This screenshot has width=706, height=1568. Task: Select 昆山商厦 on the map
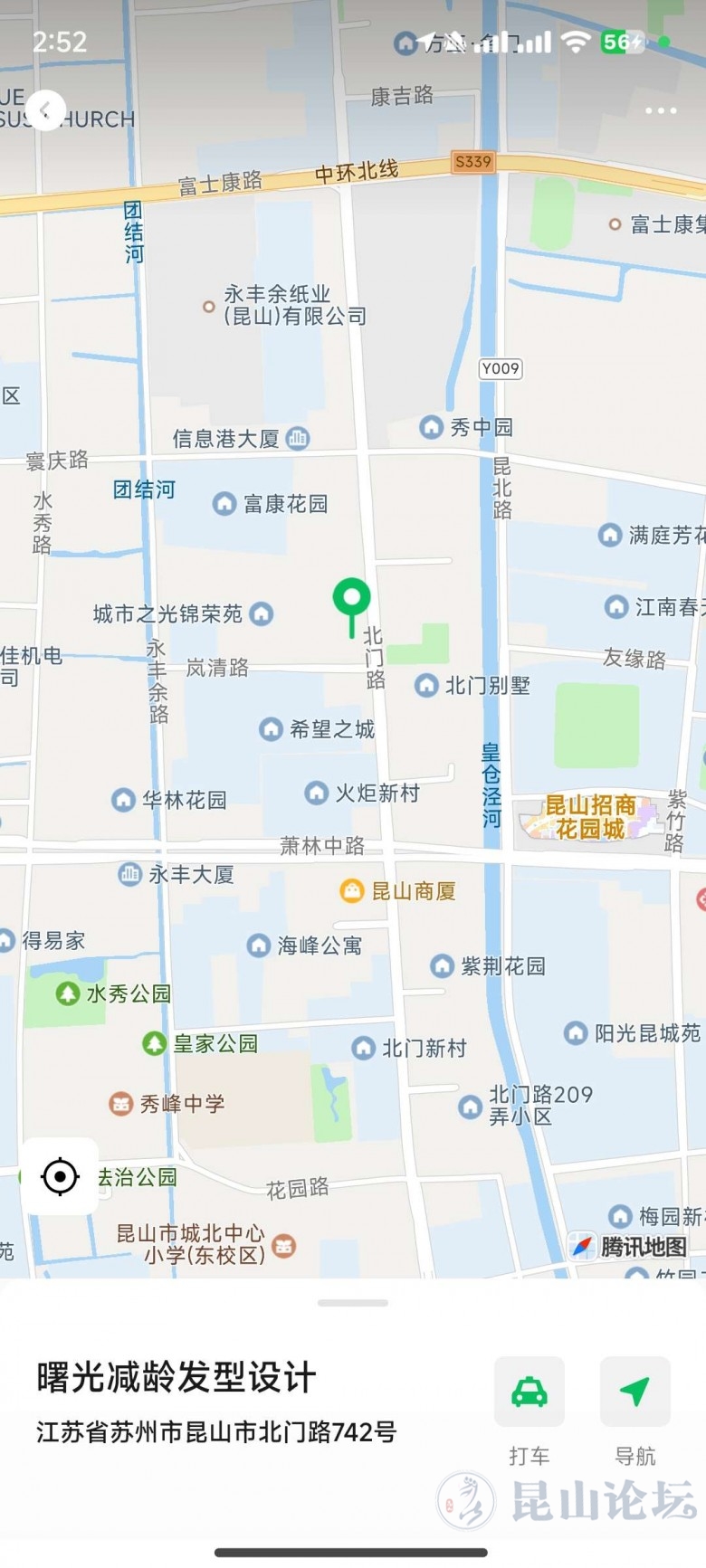click(x=351, y=891)
